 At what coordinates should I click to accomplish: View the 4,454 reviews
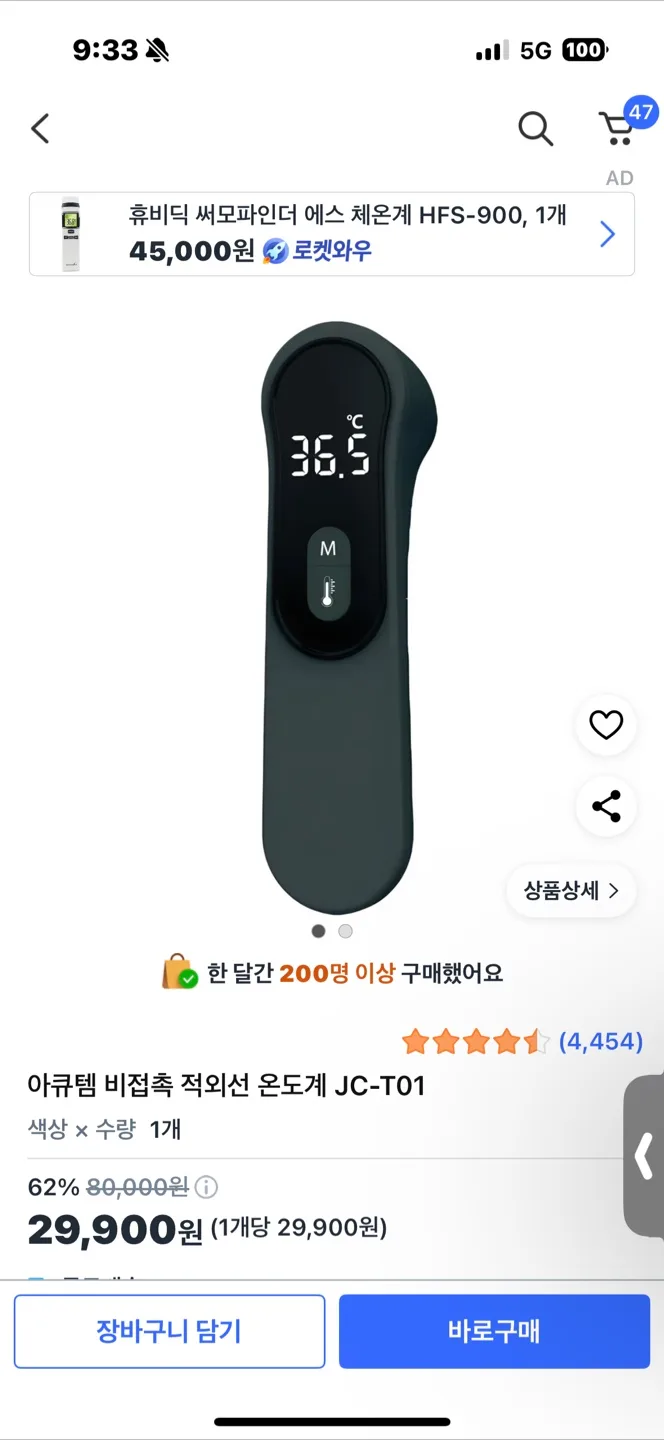pyautogui.click(x=600, y=1042)
